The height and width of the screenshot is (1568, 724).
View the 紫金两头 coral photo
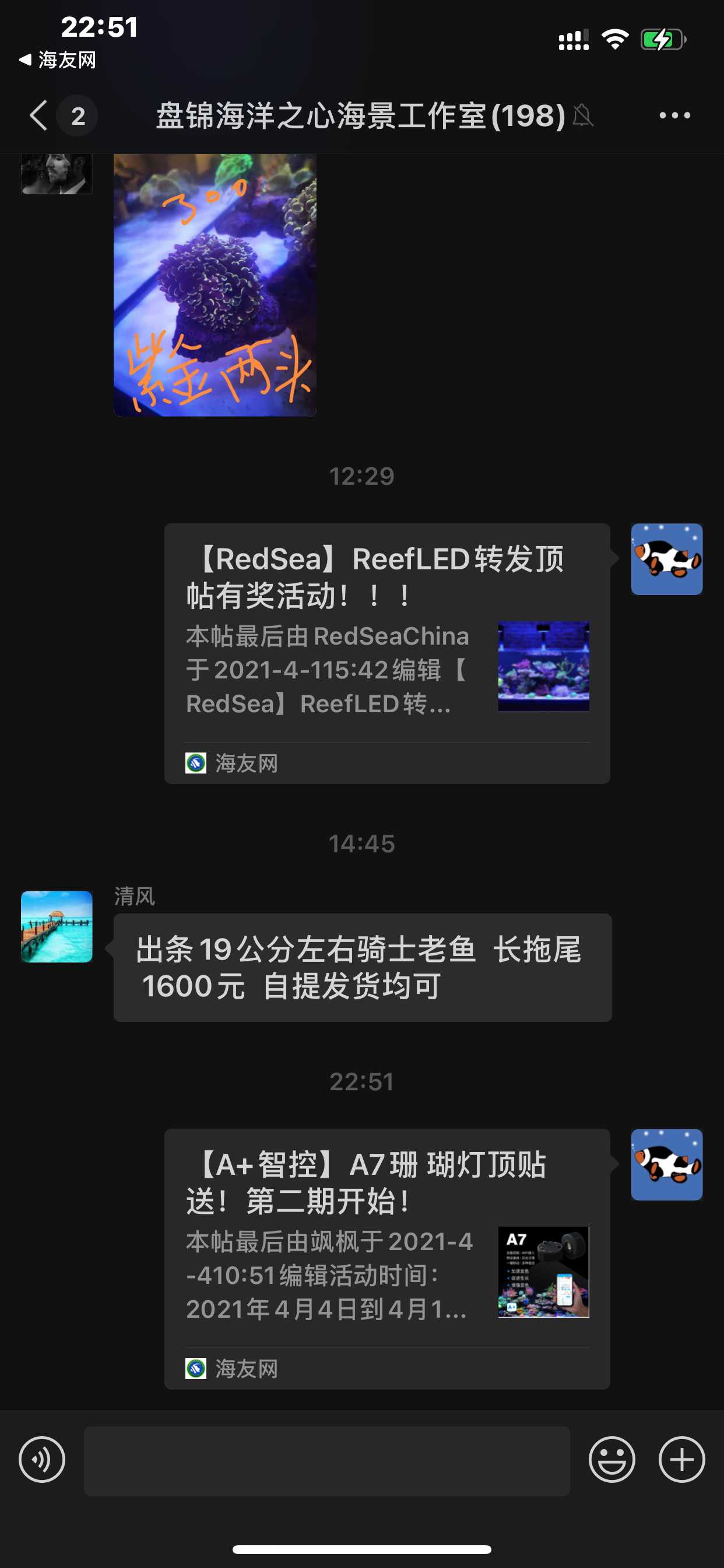215,285
